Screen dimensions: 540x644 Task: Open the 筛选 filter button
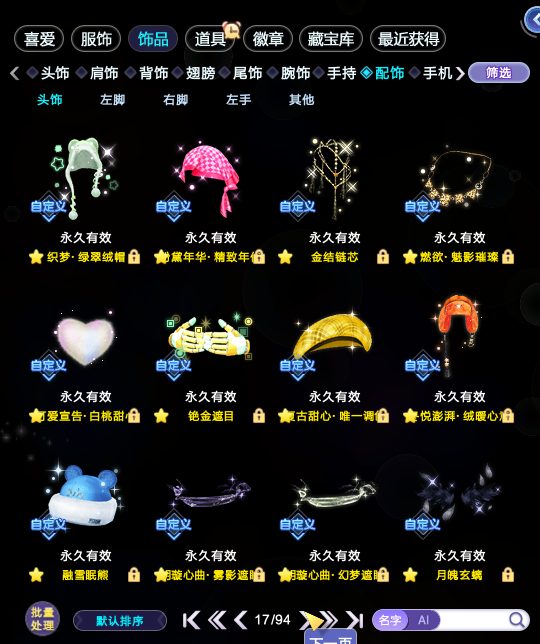pyautogui.click(x=499, y=73)
